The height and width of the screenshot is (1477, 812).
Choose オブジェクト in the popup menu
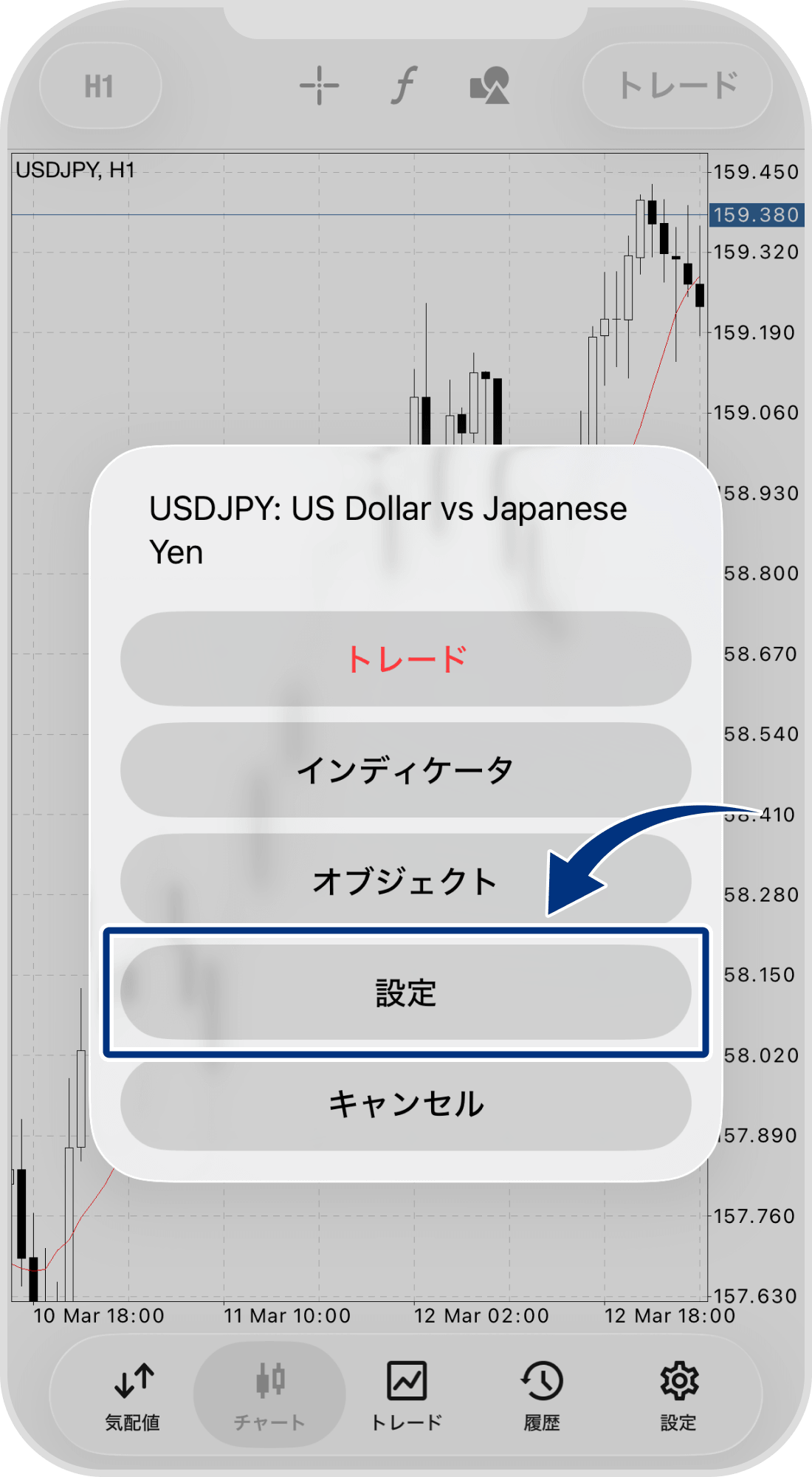(406, 880)
